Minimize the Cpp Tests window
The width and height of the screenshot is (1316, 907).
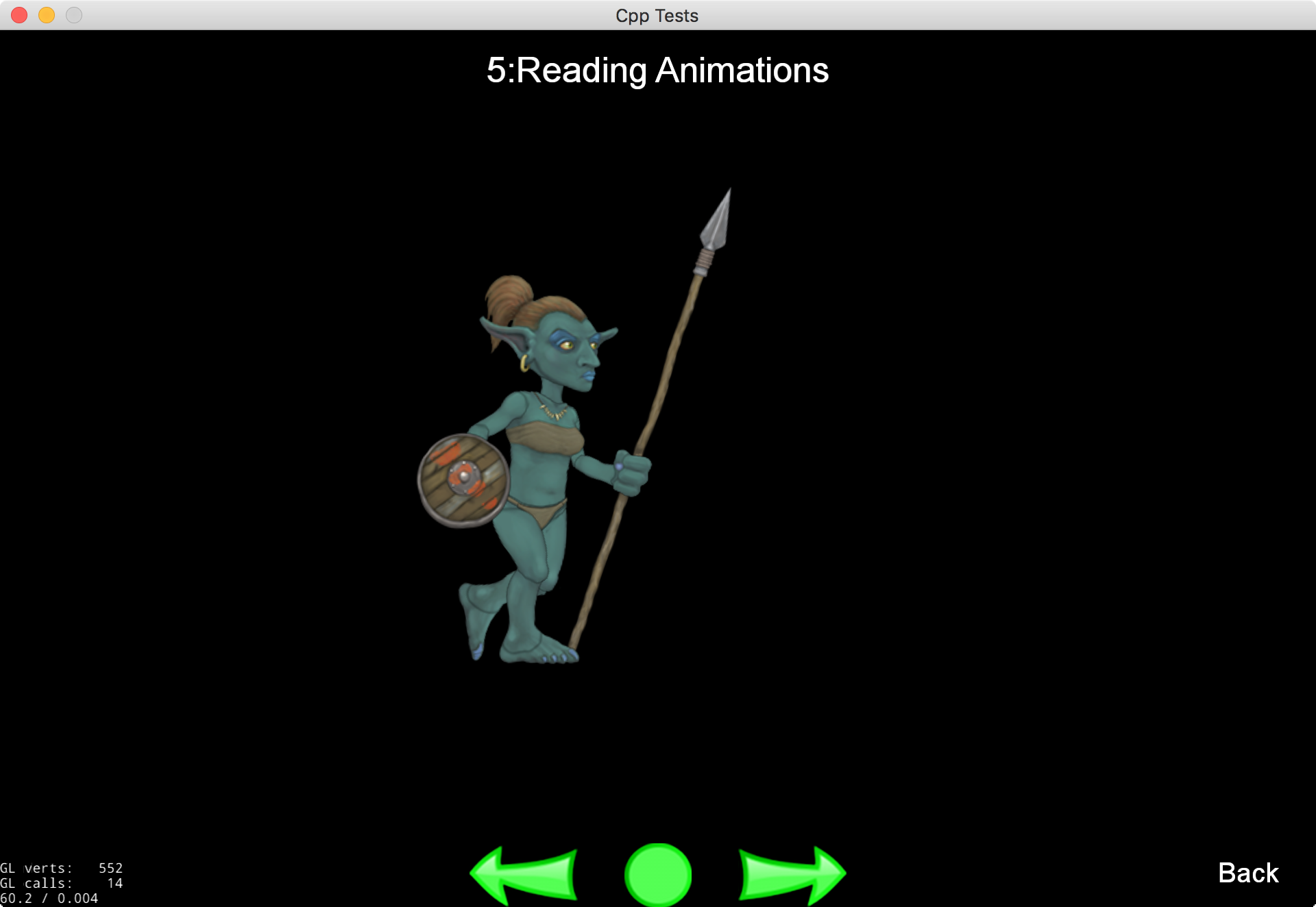[47, 15]
